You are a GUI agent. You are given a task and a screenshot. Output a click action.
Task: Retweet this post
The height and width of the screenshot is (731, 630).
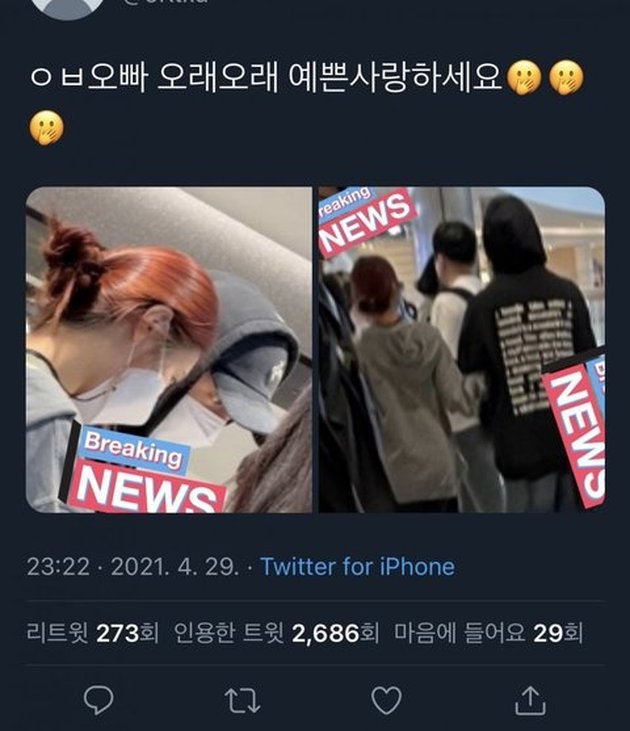pos(241,700)
